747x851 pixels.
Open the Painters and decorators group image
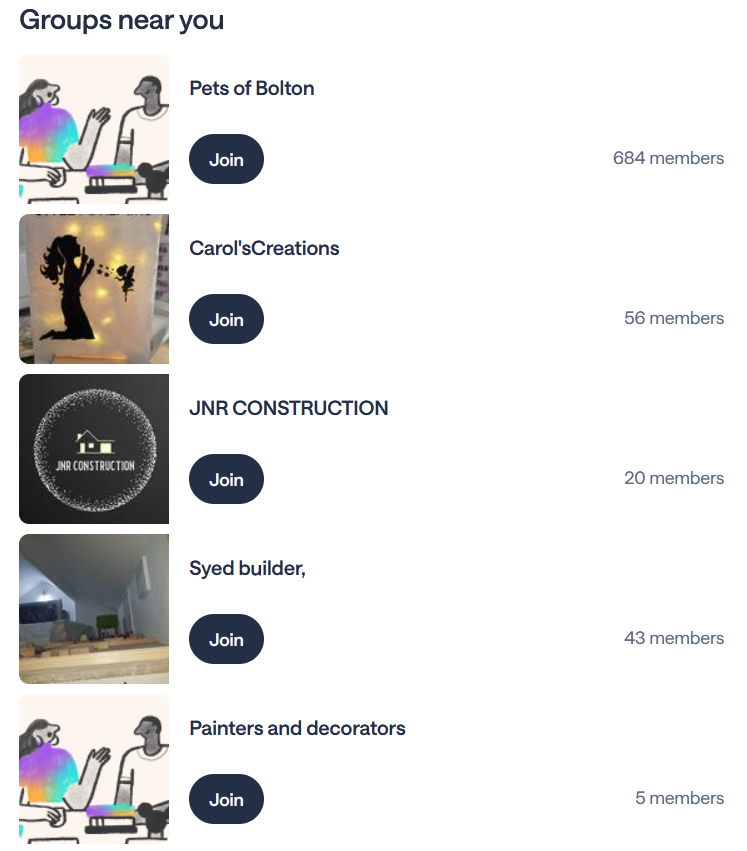tap(94, 769)
